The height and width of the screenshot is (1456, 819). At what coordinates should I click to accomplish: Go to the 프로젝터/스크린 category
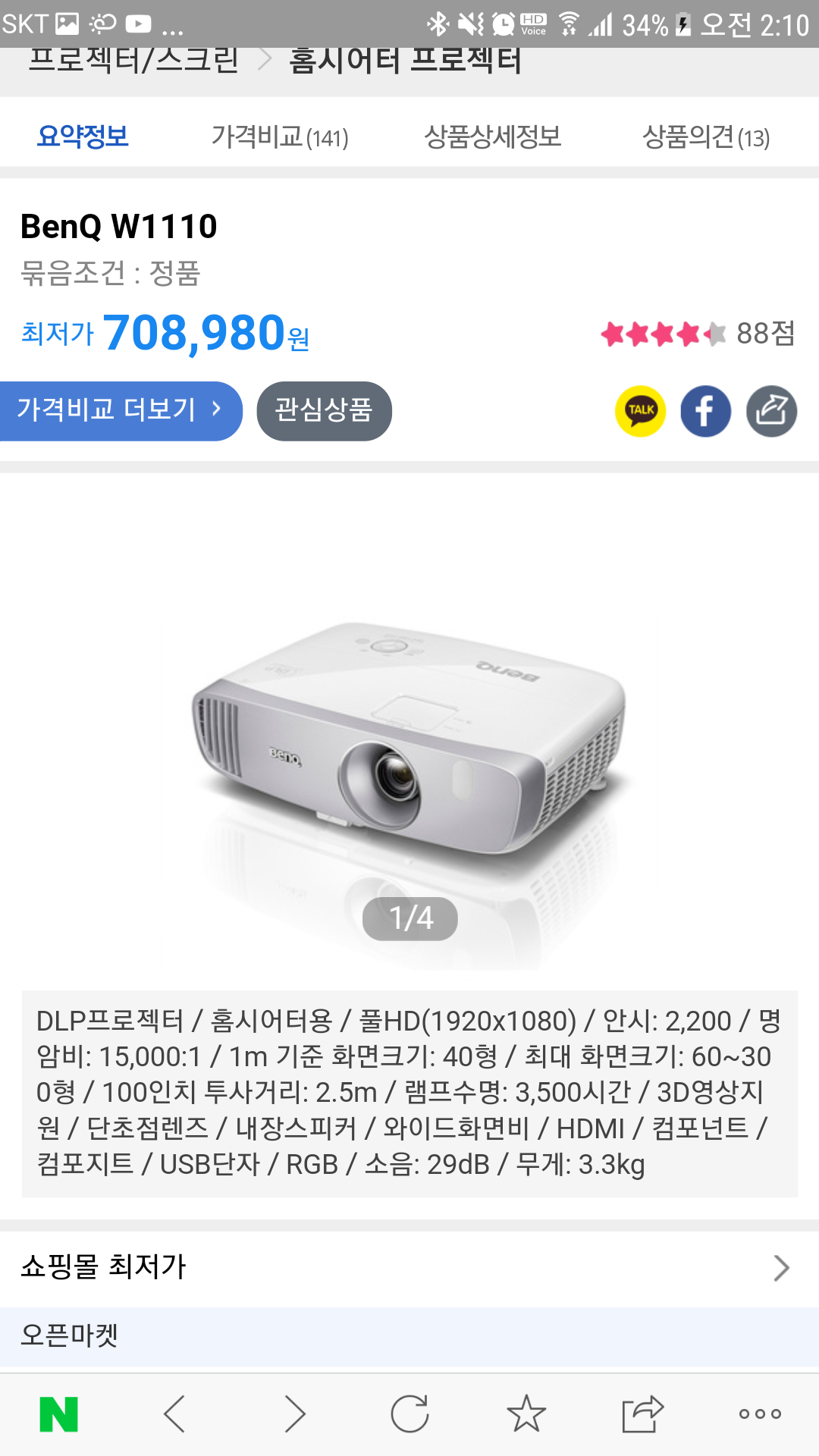[x=134, y=61]
